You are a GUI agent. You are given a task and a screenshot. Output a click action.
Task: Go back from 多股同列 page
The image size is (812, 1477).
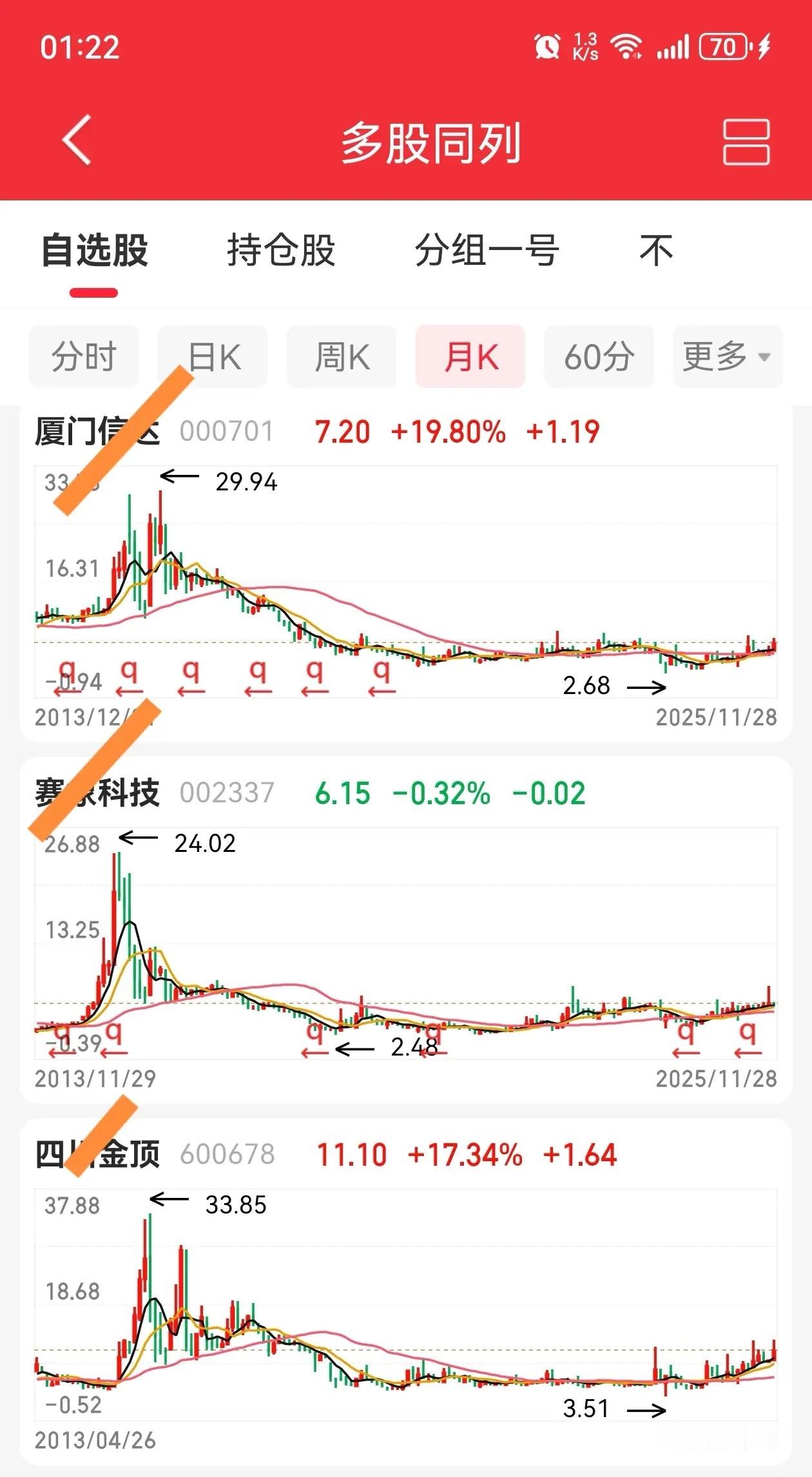(77, 140)
